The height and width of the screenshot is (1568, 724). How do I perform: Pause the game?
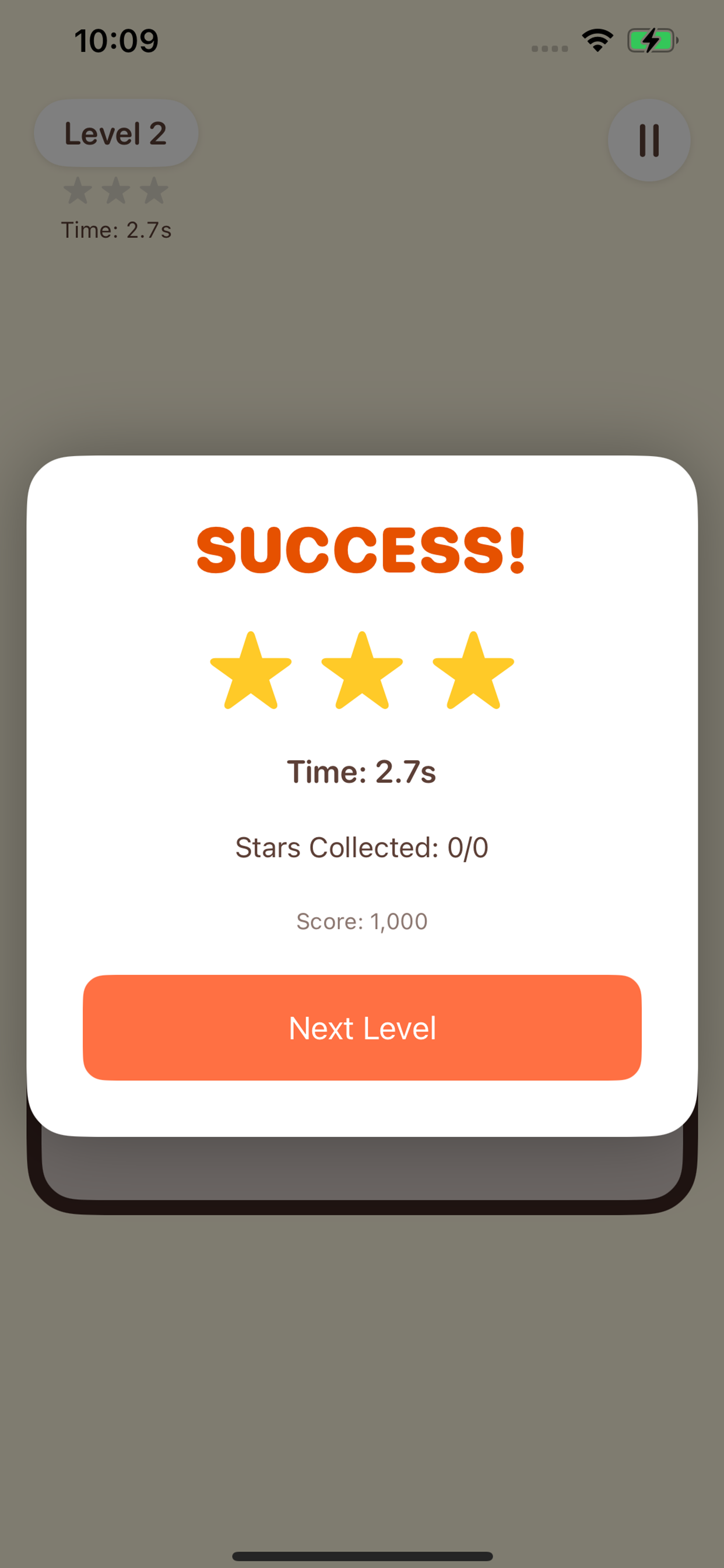[649, 141]
